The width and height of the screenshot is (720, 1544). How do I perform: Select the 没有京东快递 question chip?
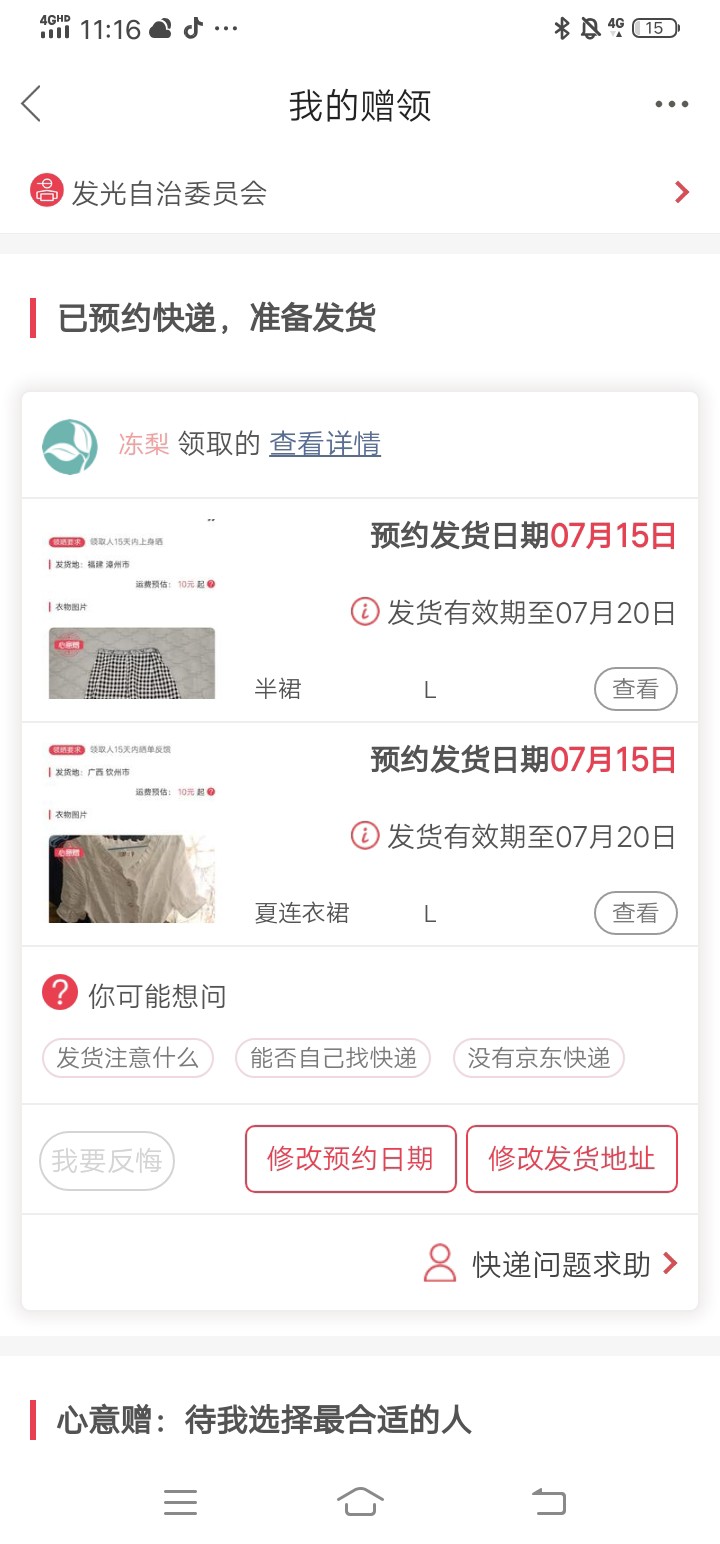tap(539, 1058)
